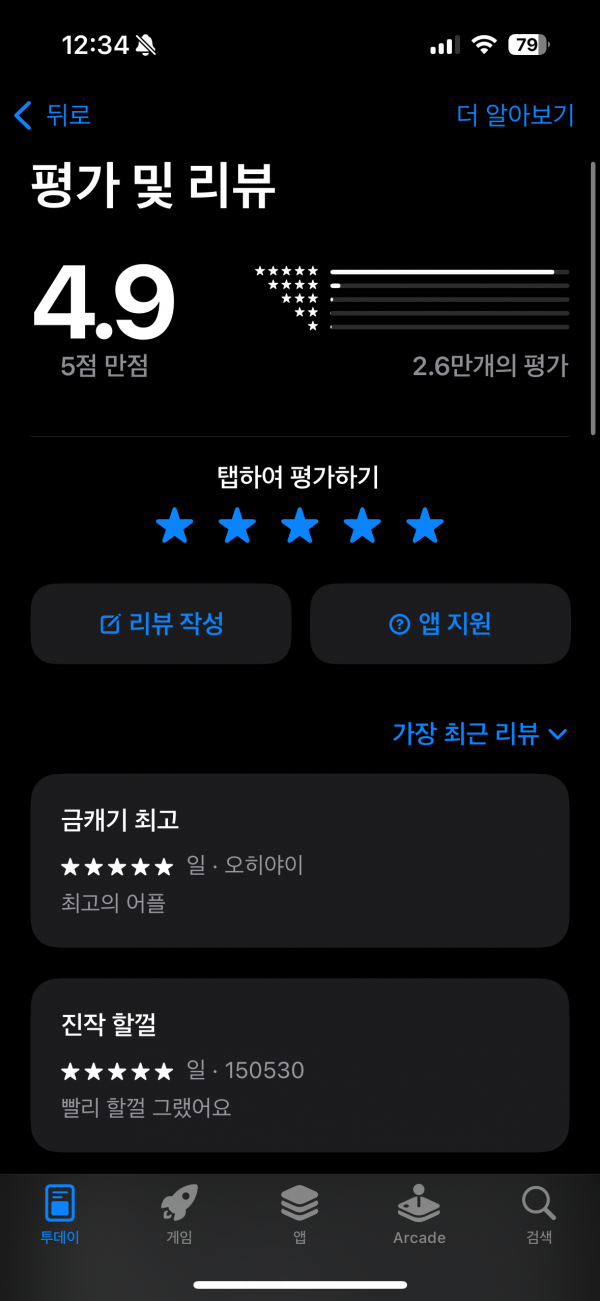
Task: Open the review titled 금캐기 최고
Action: coord(300,860)
